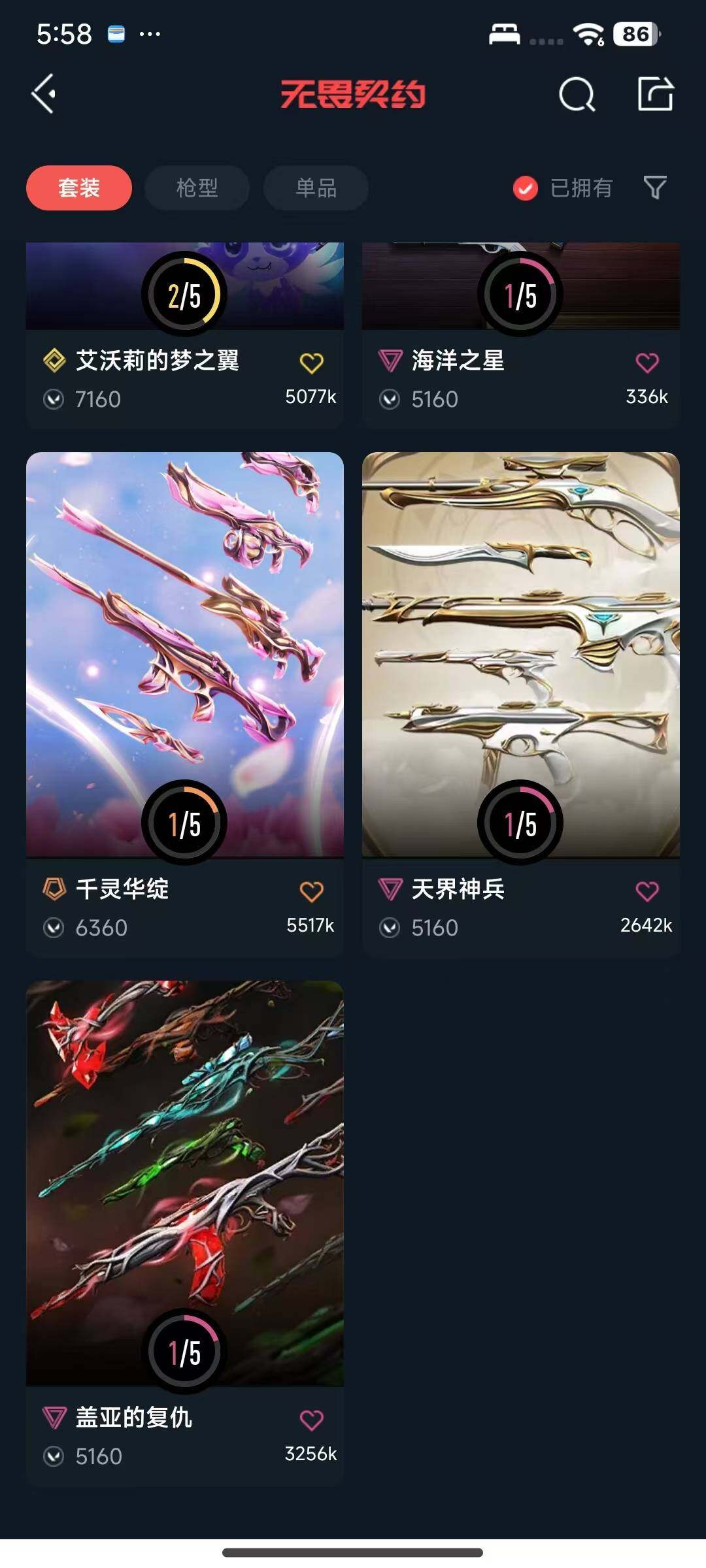Like the 千灵华绽 bundle
This screenshot has width=706, height=1568.
pos(311,891)
